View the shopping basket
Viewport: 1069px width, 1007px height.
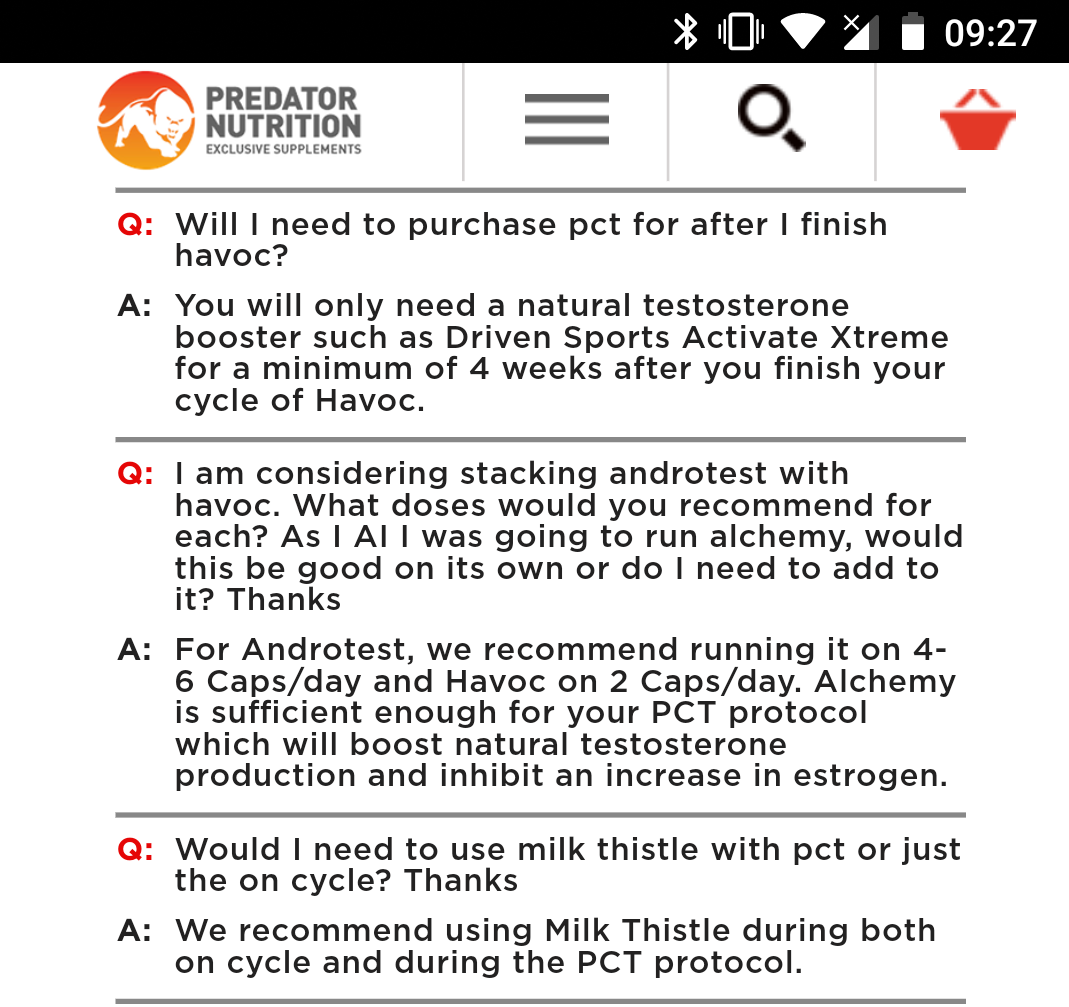(x=978, y=119)
